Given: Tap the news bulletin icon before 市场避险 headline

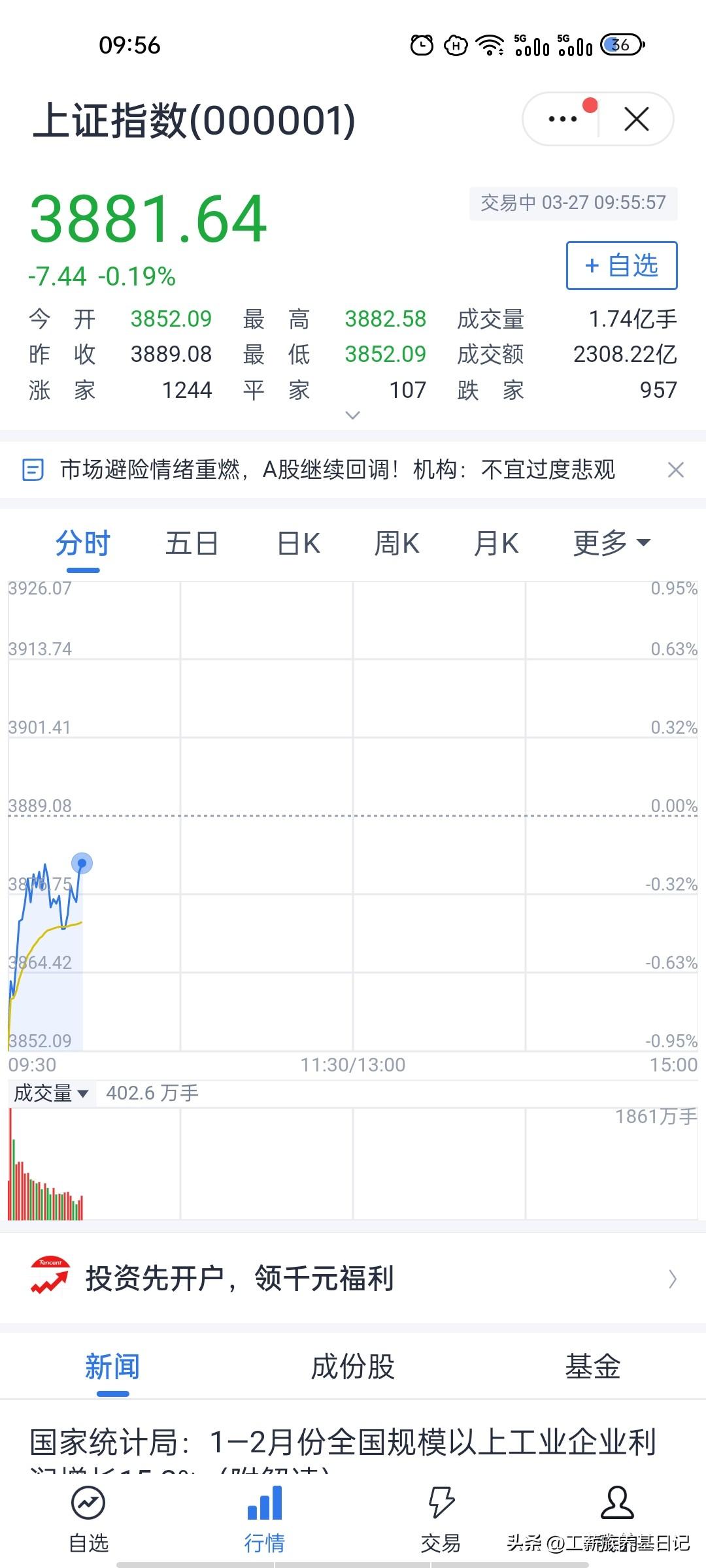Looking at the screenshot, I should (32, 470).
